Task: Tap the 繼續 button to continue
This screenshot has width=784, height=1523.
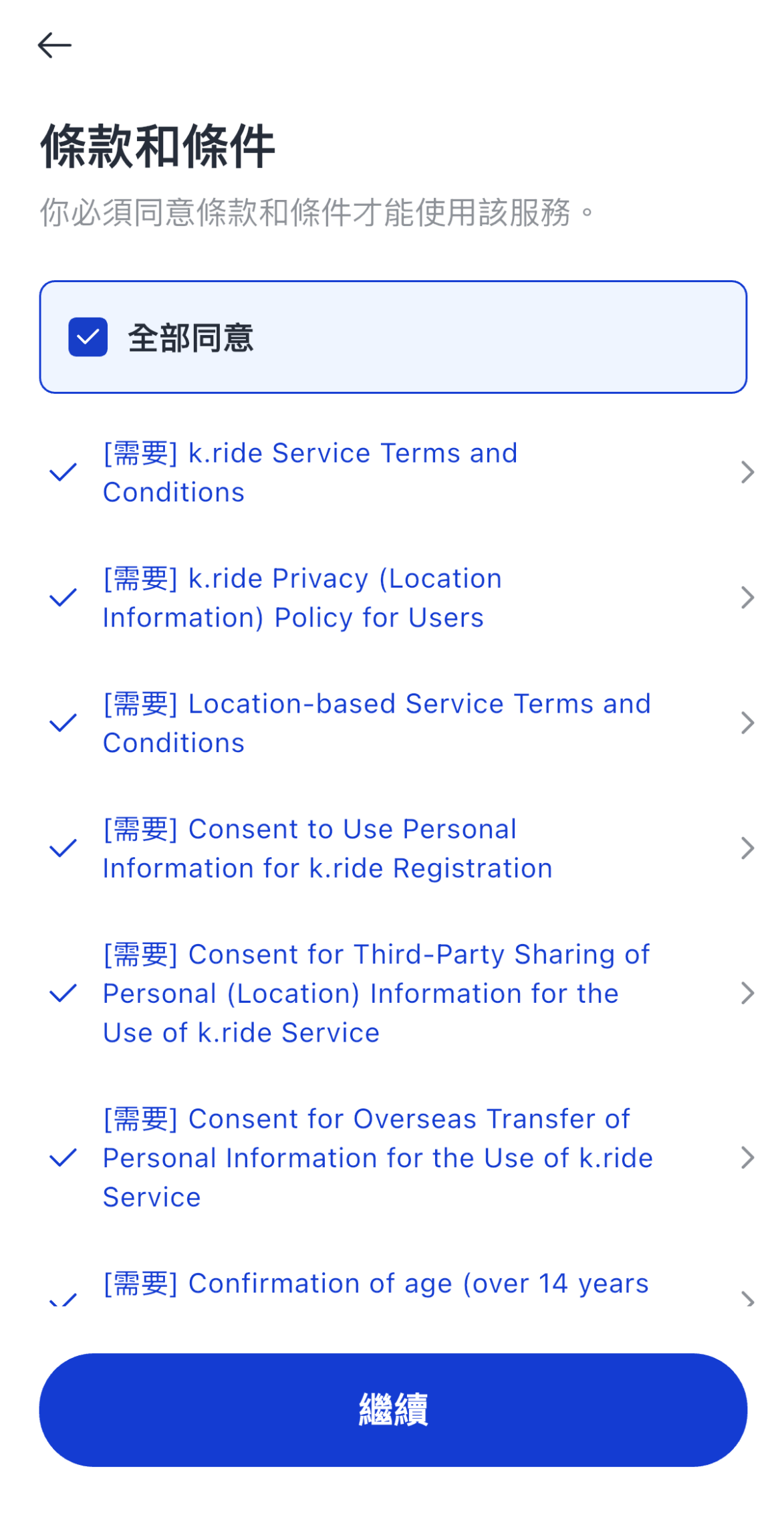Action: 392,1410
